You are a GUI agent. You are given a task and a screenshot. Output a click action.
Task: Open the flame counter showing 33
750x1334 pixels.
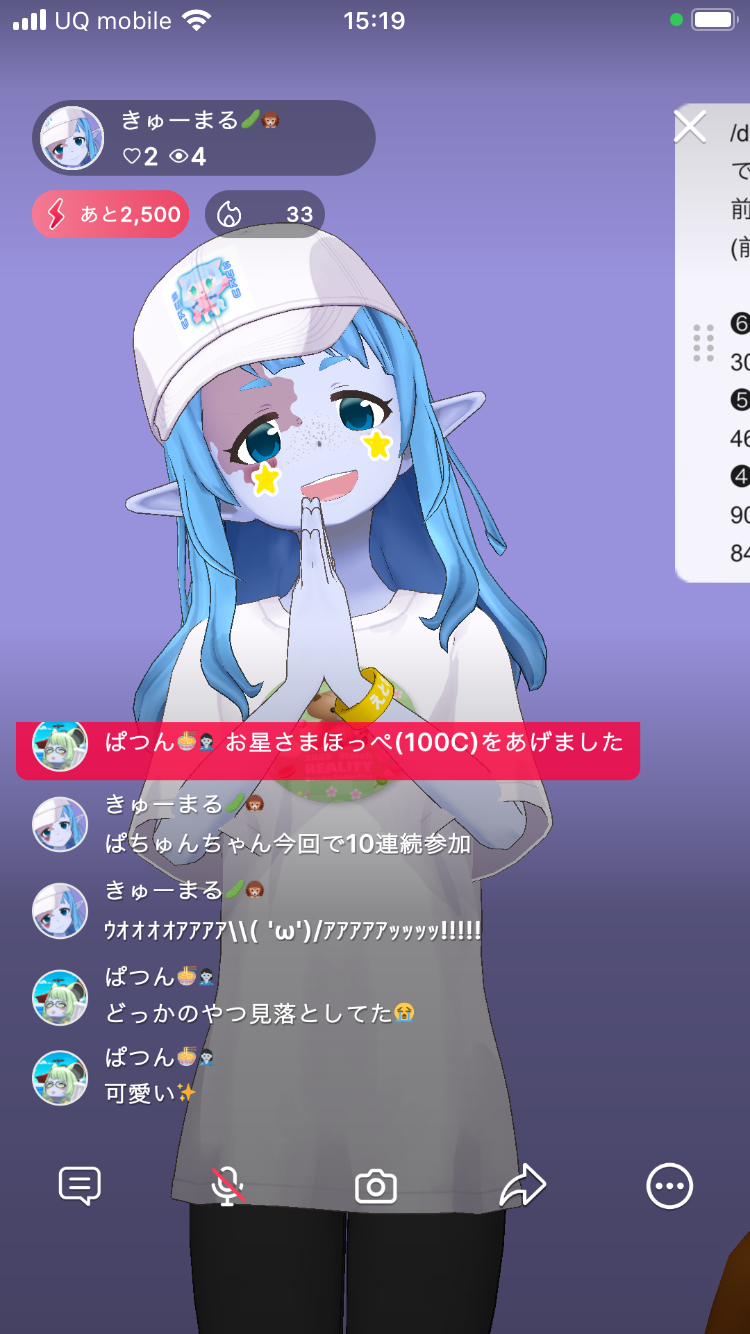[x=265, y=214]
